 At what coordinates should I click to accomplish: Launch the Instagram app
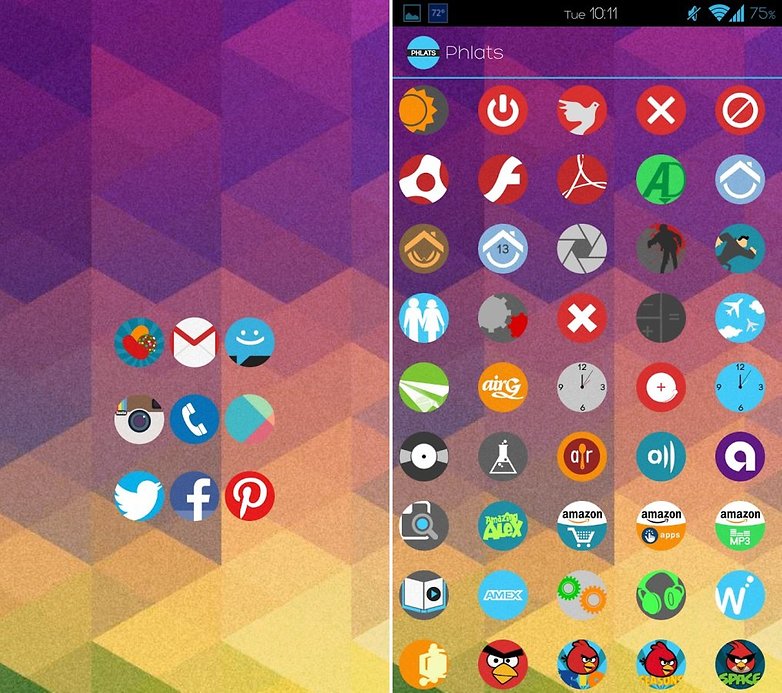[x=139, y=419]
